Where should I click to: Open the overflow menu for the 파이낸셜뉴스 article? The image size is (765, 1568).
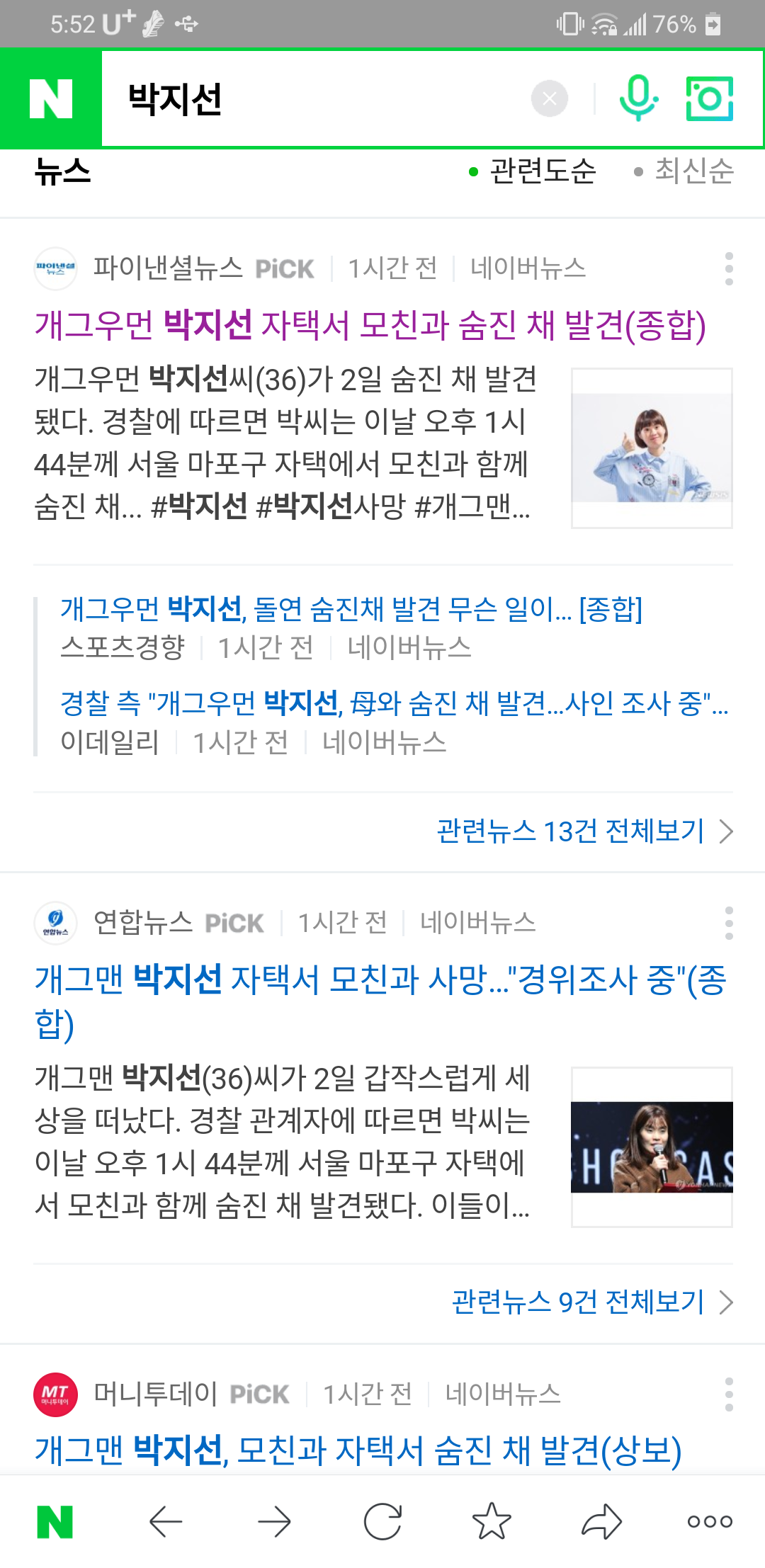(x=729, y=268)
